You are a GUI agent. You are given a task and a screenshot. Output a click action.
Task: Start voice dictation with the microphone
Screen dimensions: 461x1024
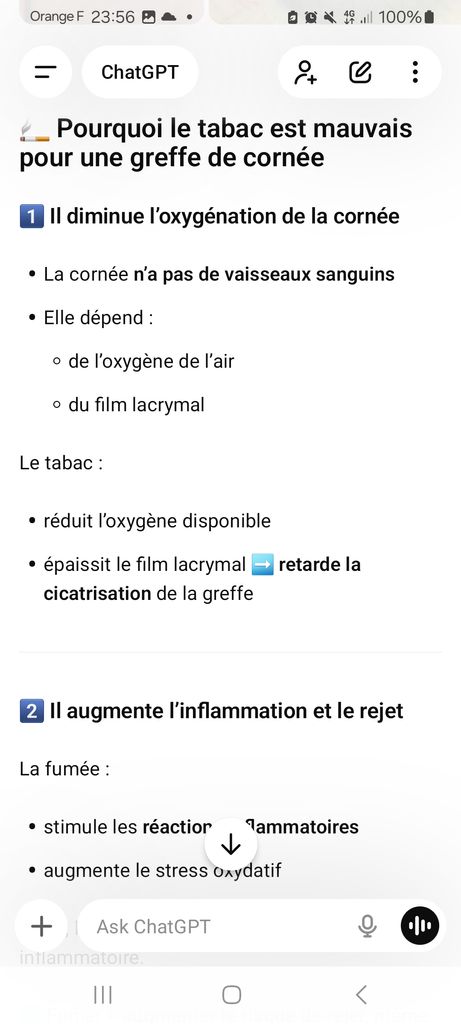pos(368,926)
